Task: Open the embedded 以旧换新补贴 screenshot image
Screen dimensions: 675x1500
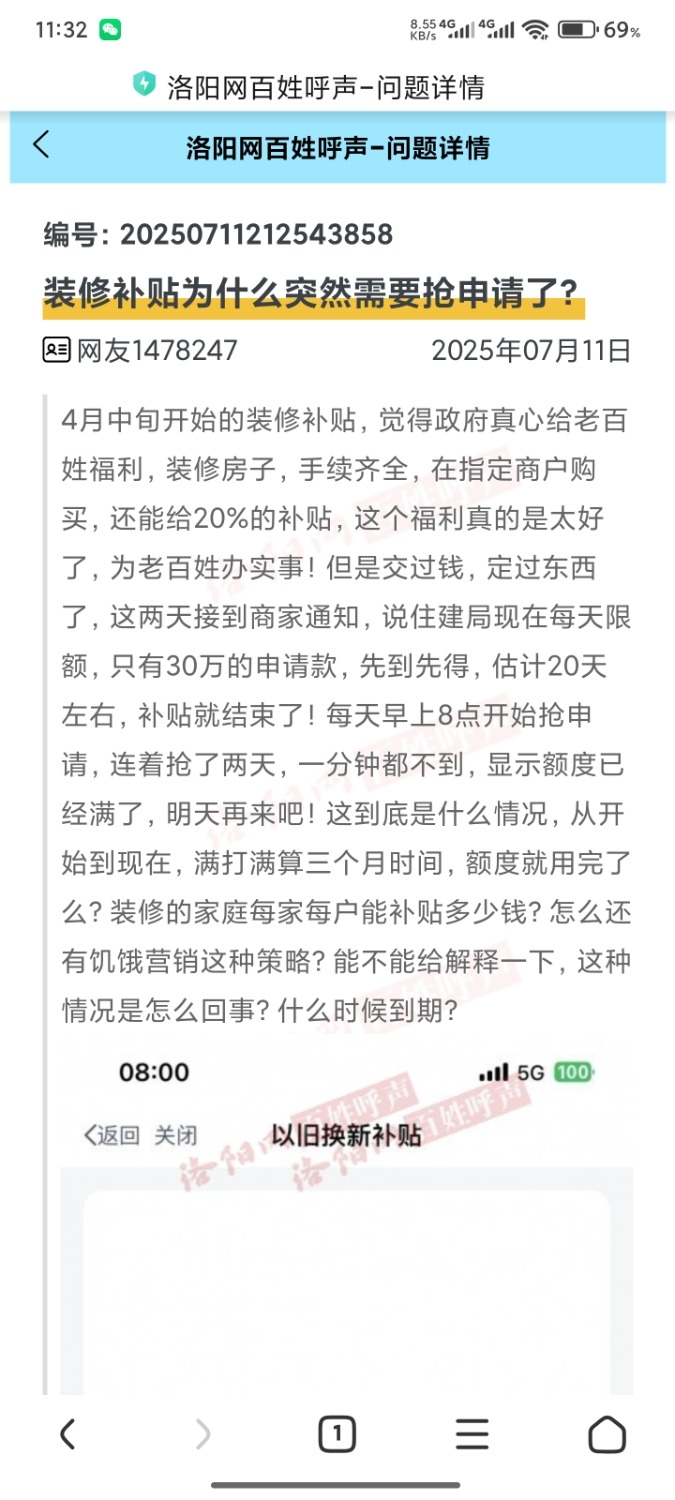Action: [x=346, y=1220]
